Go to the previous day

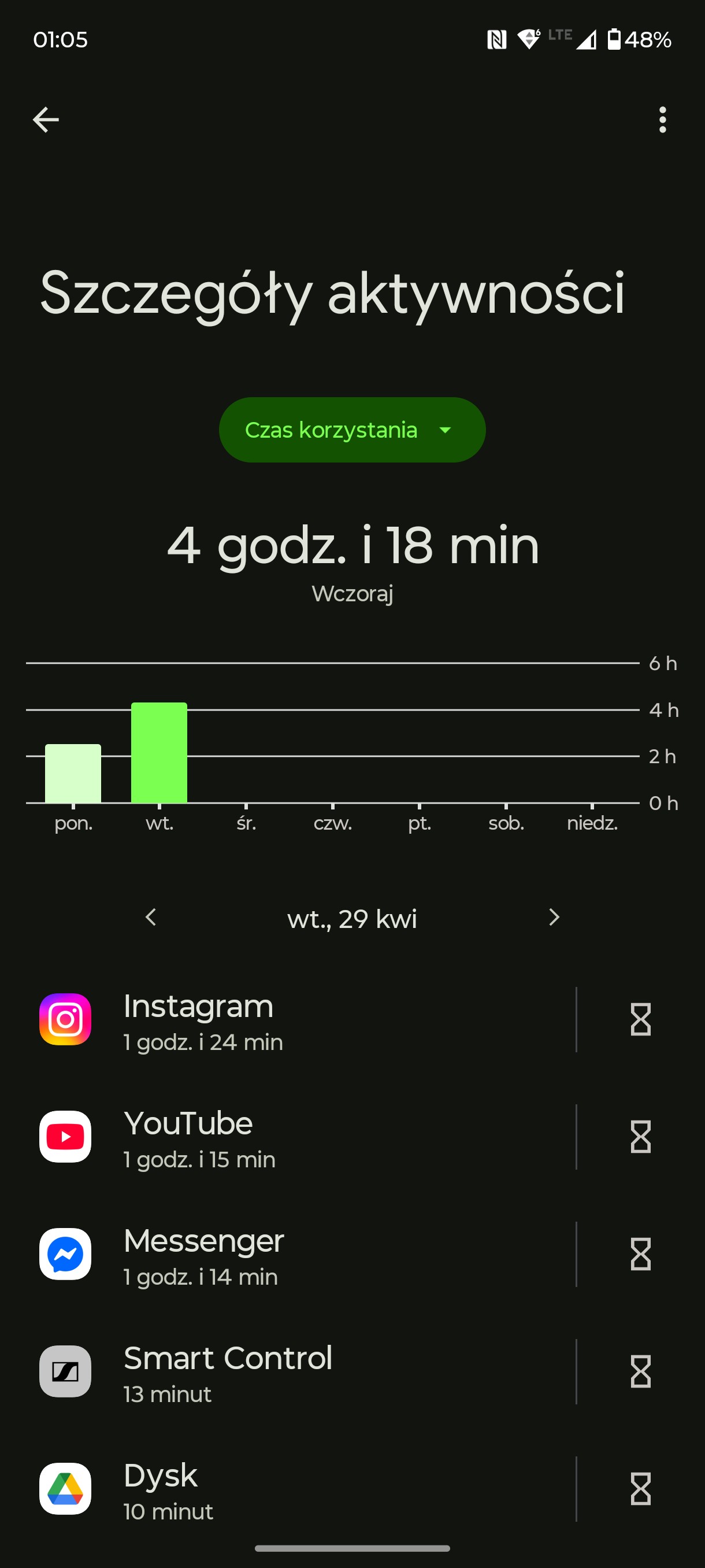pyautogui.click(x=151, y=918)
